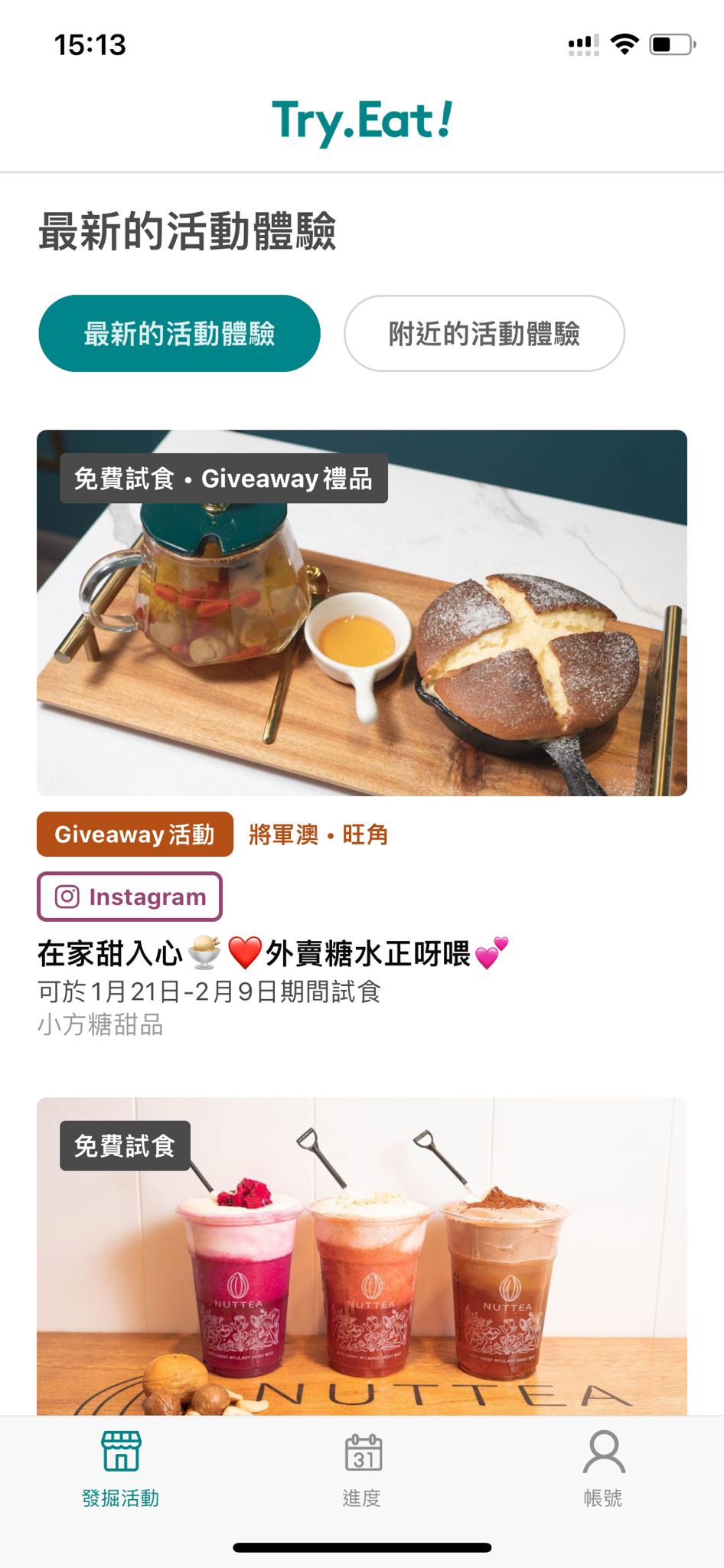Open the 帳號 tab
The width and height of the screenshot is (724, 1568).
[603, 1468]
